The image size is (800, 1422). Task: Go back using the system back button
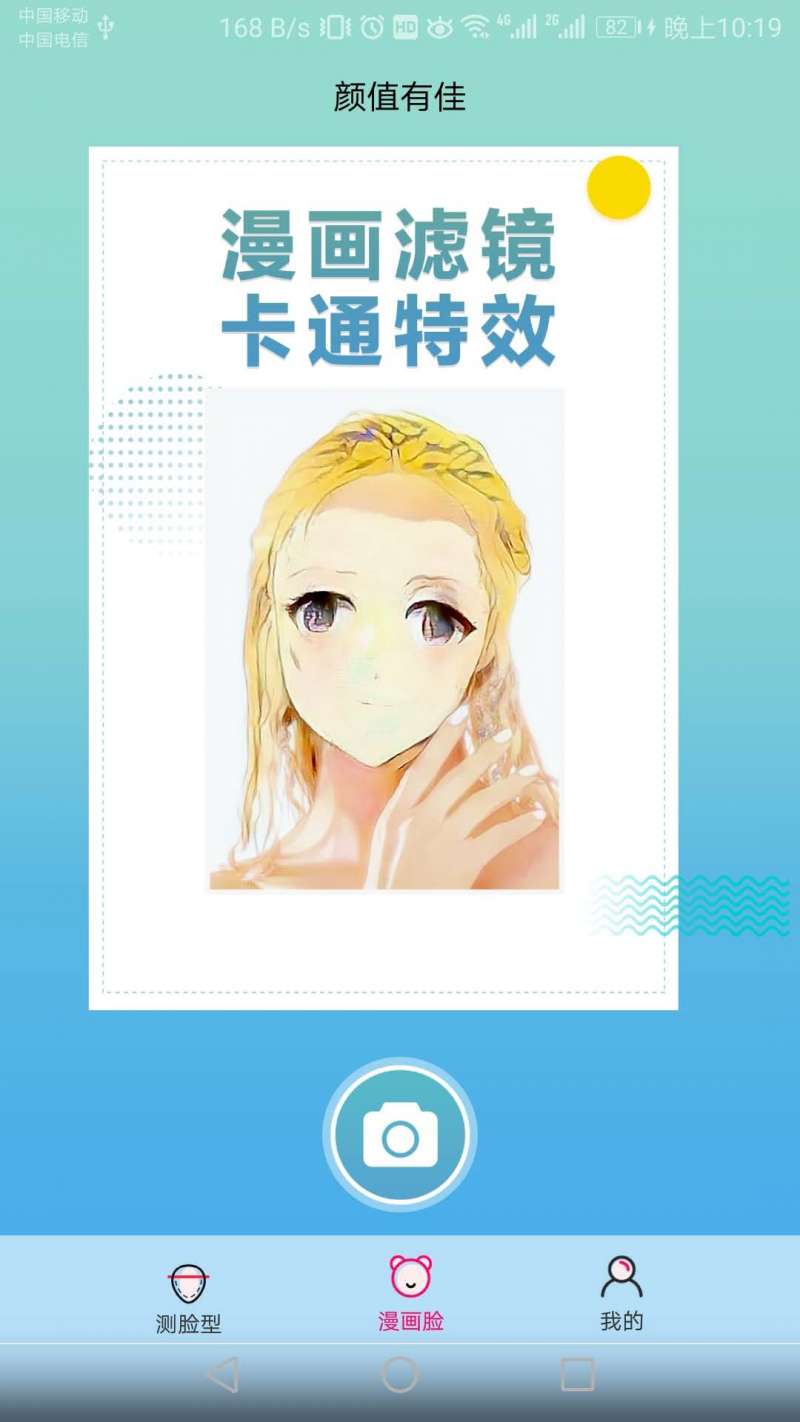(x=222, y=1374)
